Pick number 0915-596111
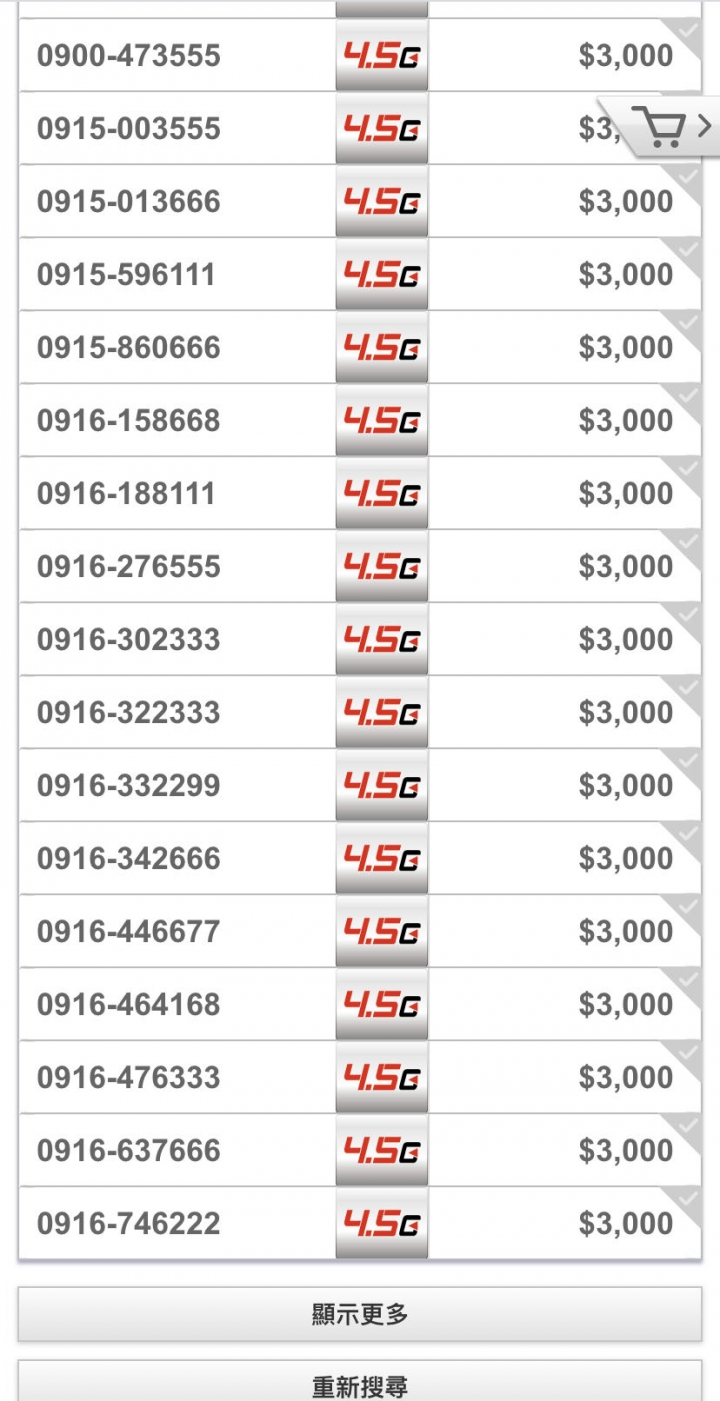Viewport: 720px width, 1401px height. coord(360,274)
